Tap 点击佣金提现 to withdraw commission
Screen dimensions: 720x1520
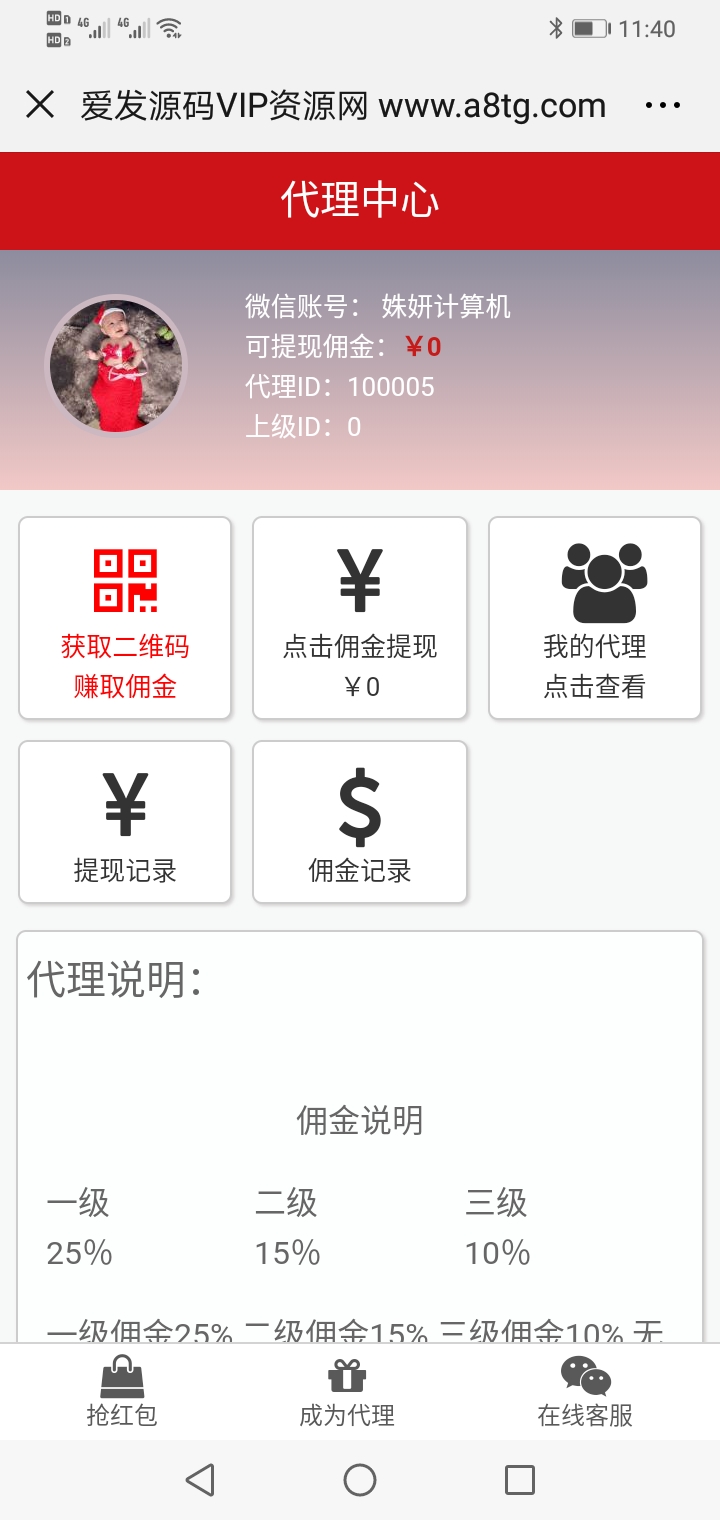[x=360, y=618]
